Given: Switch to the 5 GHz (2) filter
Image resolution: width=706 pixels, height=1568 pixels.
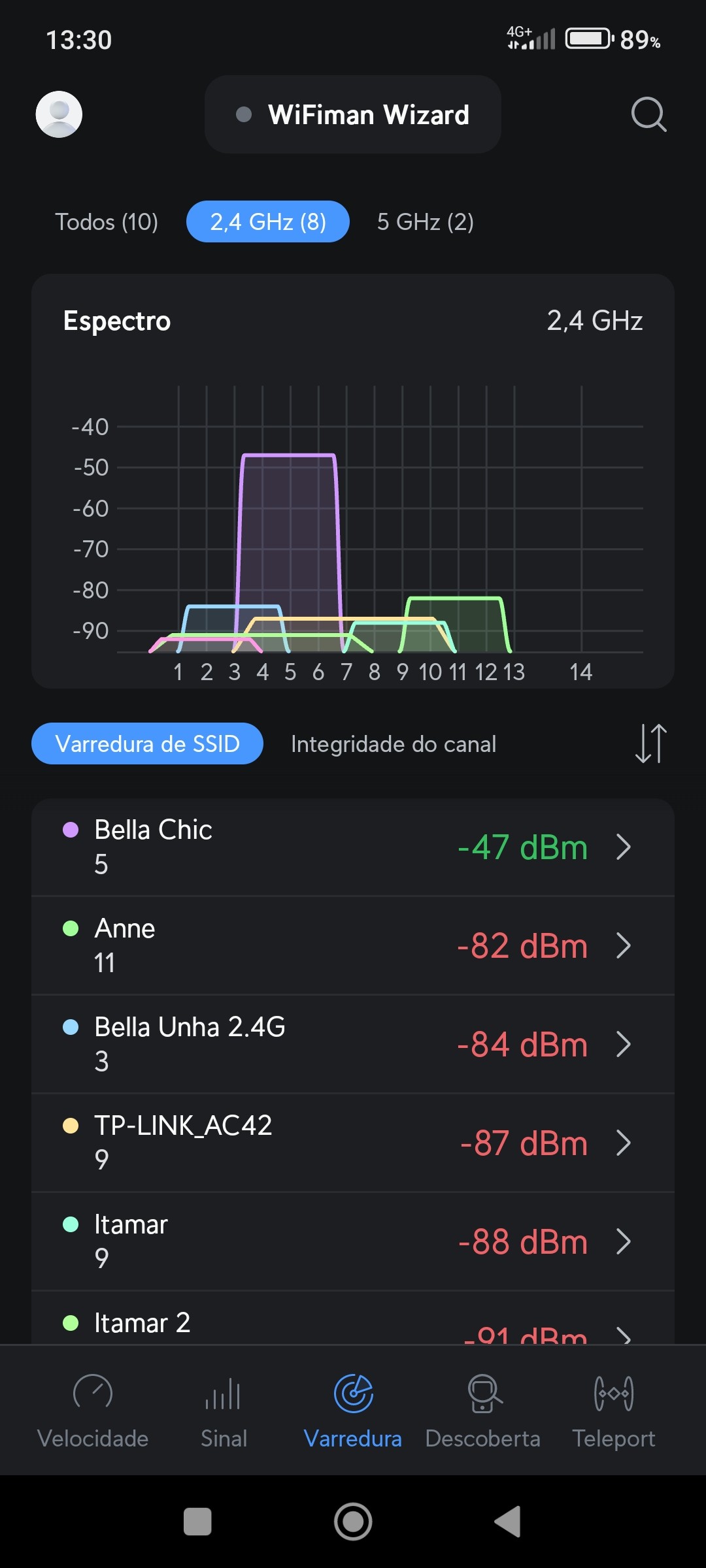Looking at the screenshot, I should 426,222.
